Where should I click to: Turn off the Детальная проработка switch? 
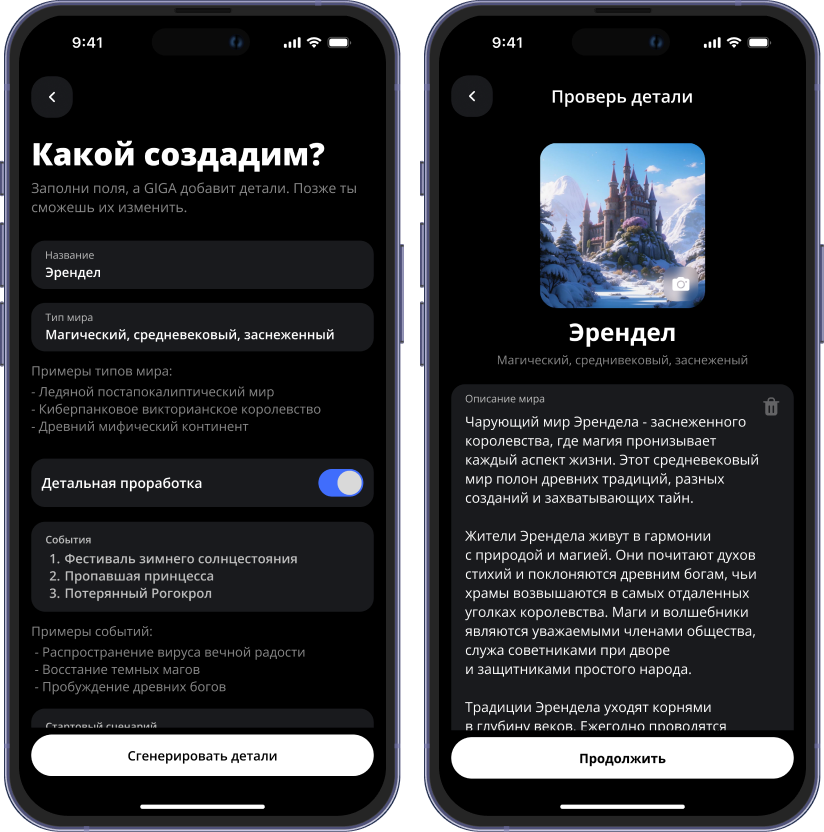tap(340, 483)
